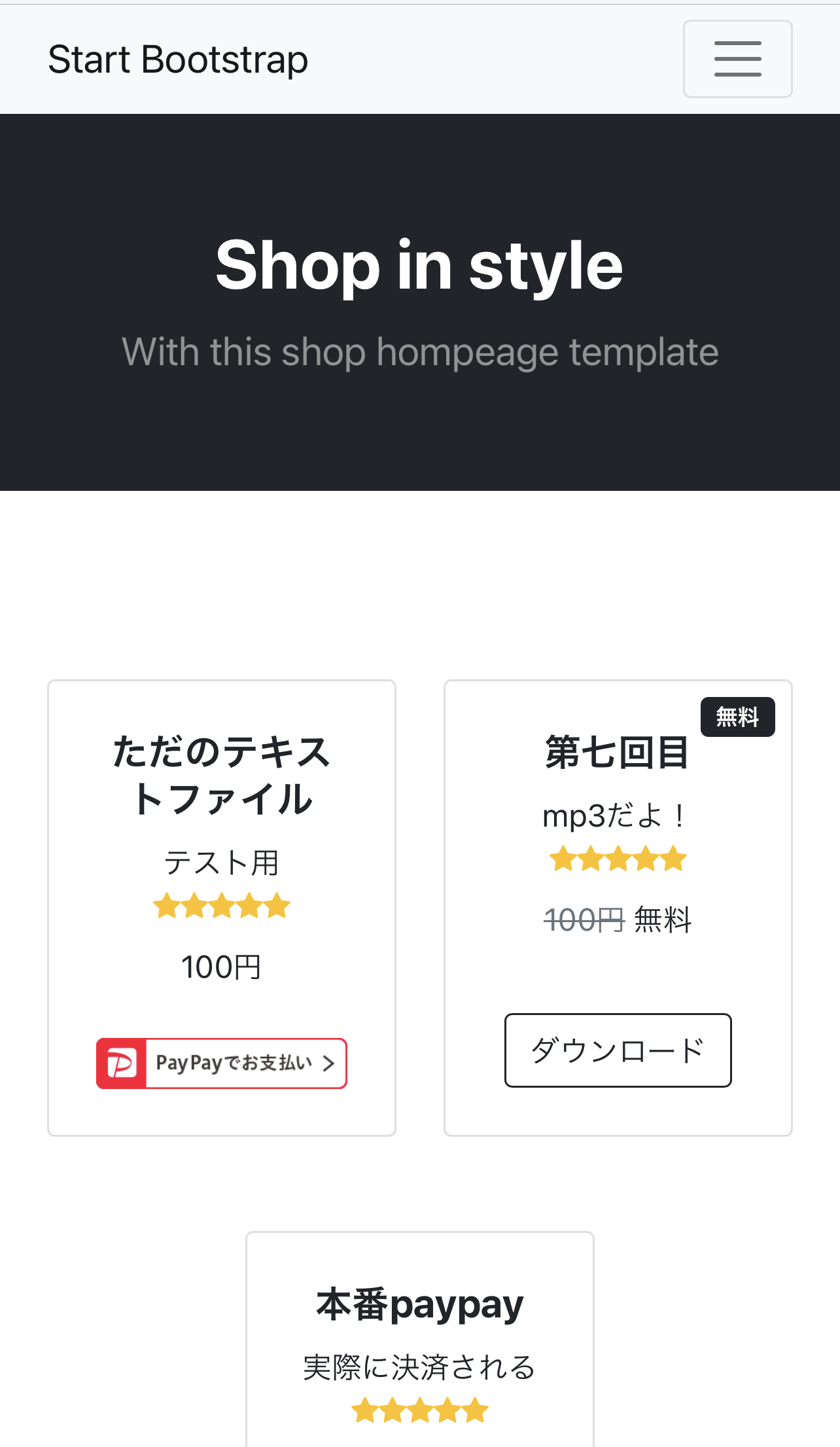
Task: Open the hamburger navigation menu
Action: click(737, 59)
